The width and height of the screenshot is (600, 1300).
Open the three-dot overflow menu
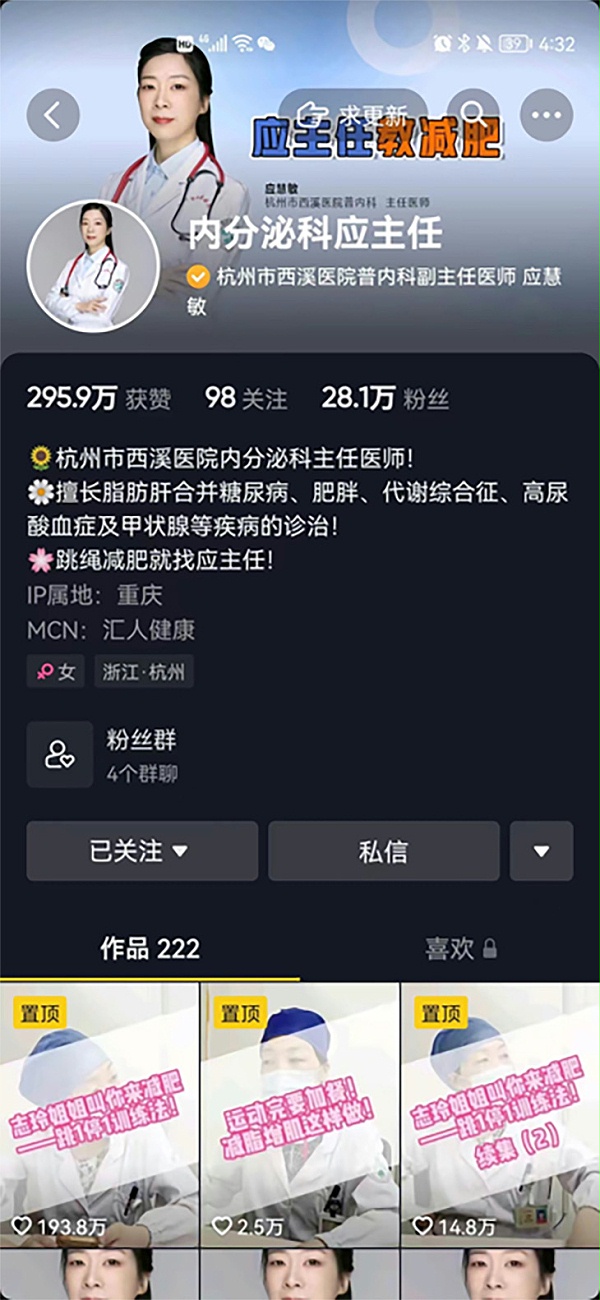[546, 115]
